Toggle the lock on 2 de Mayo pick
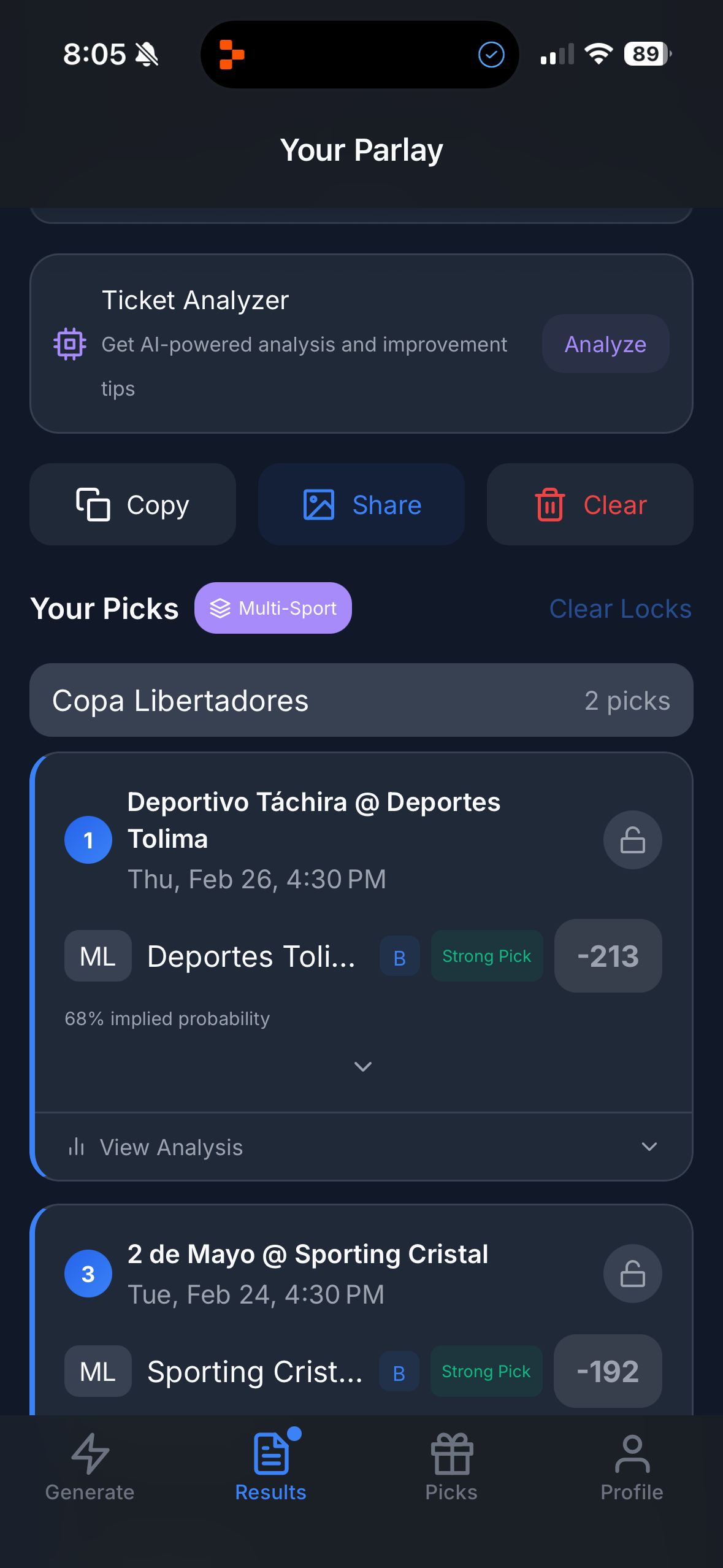Viewport: 723px width, 1568px height. coord(632,1274)
